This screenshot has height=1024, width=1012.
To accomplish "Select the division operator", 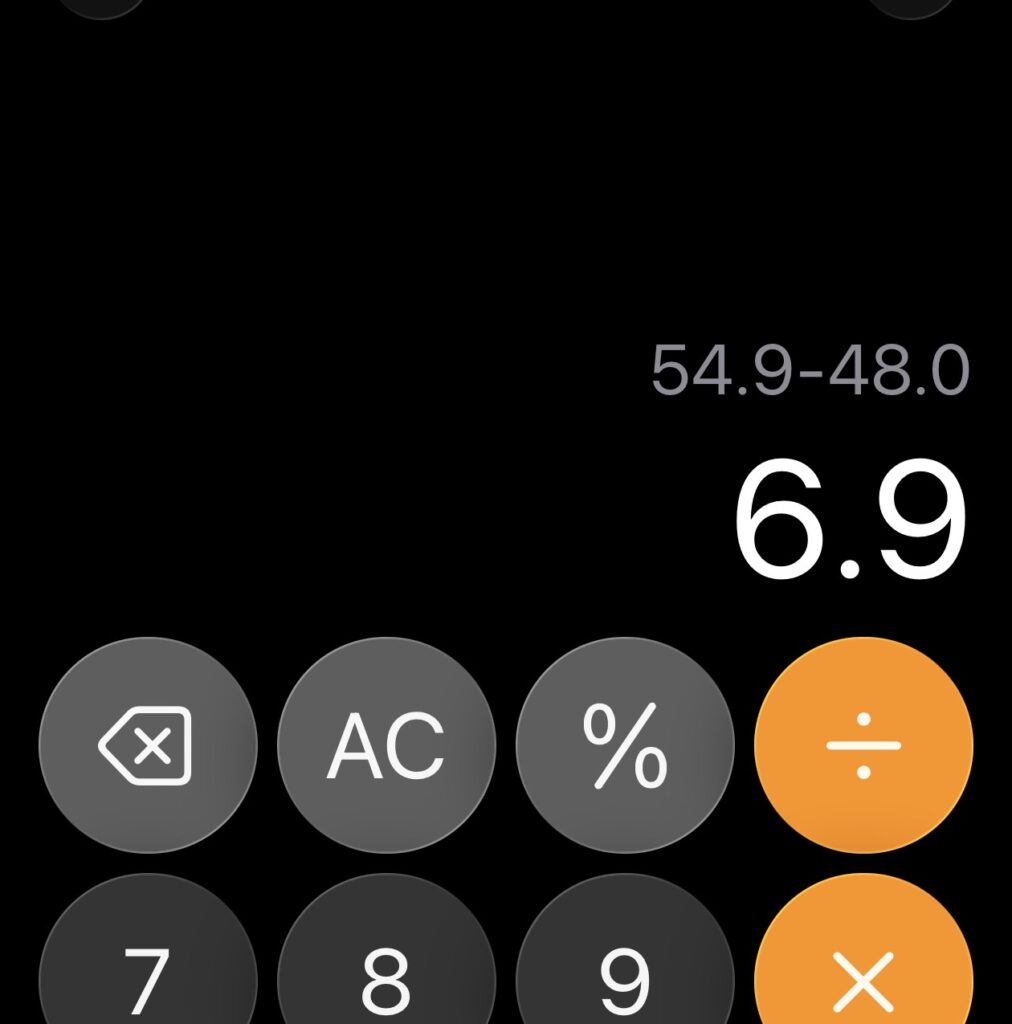I will coord(863,745).
